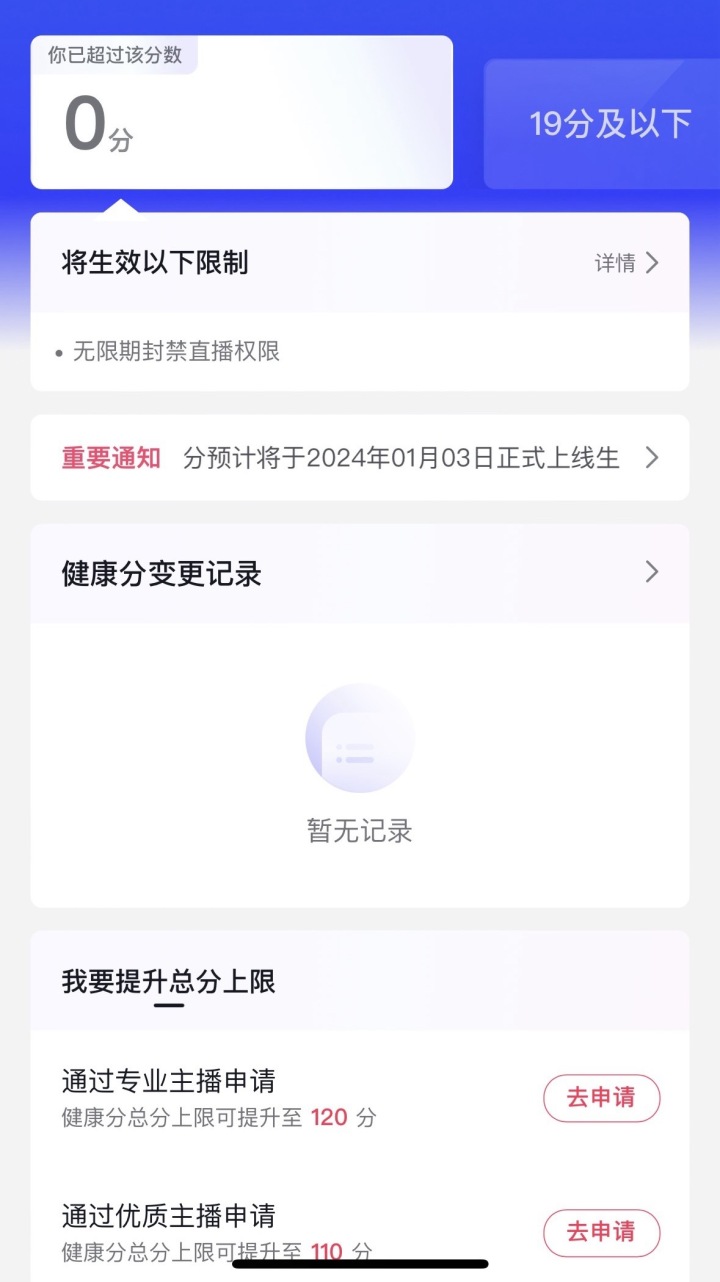Open the 重要通知 announcement row
The width and height of the screenshot is (720, 1282).
tap(360, 458)
